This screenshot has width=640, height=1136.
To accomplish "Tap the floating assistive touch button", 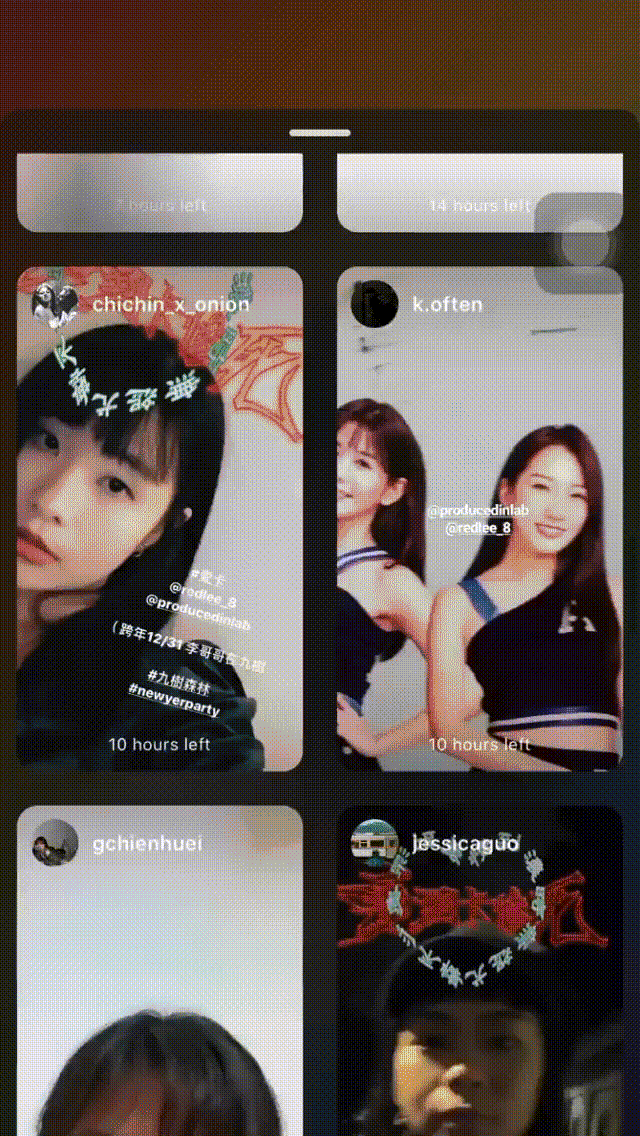I will [x=584, y=243].
